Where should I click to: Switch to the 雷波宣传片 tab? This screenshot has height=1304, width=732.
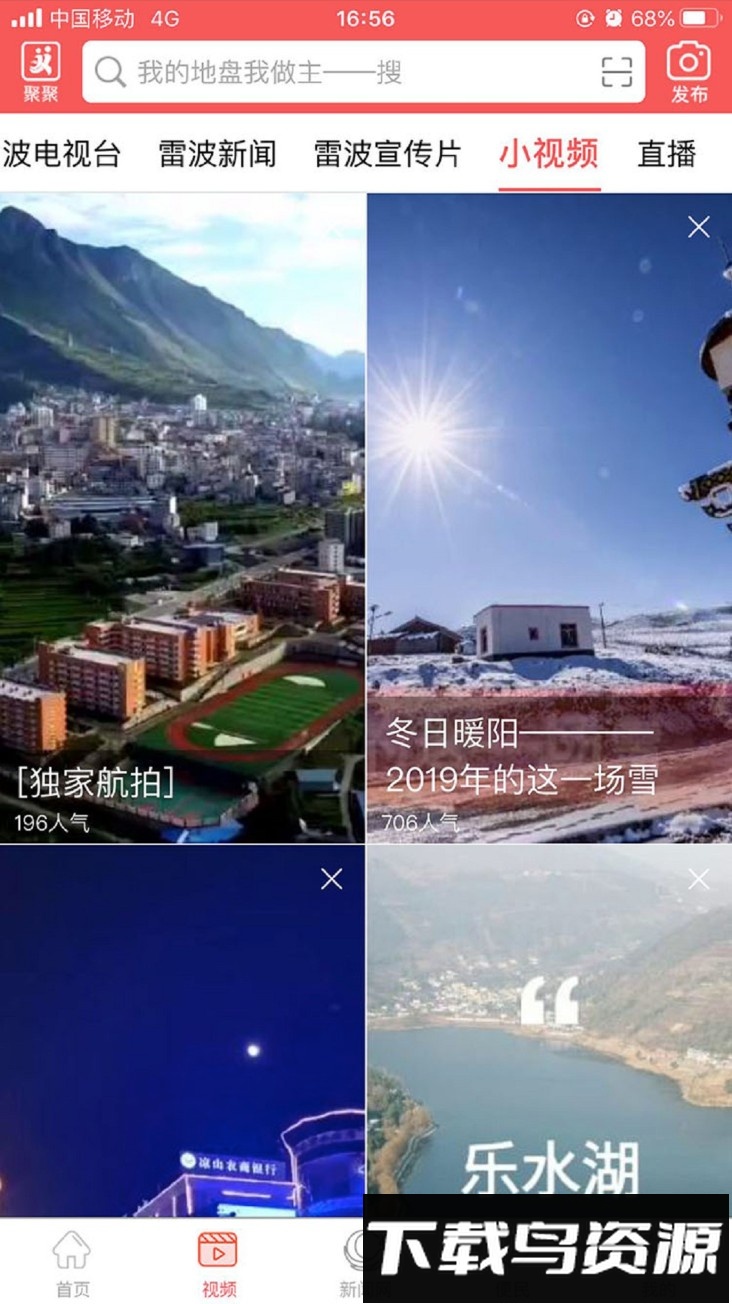coord(388,154)
